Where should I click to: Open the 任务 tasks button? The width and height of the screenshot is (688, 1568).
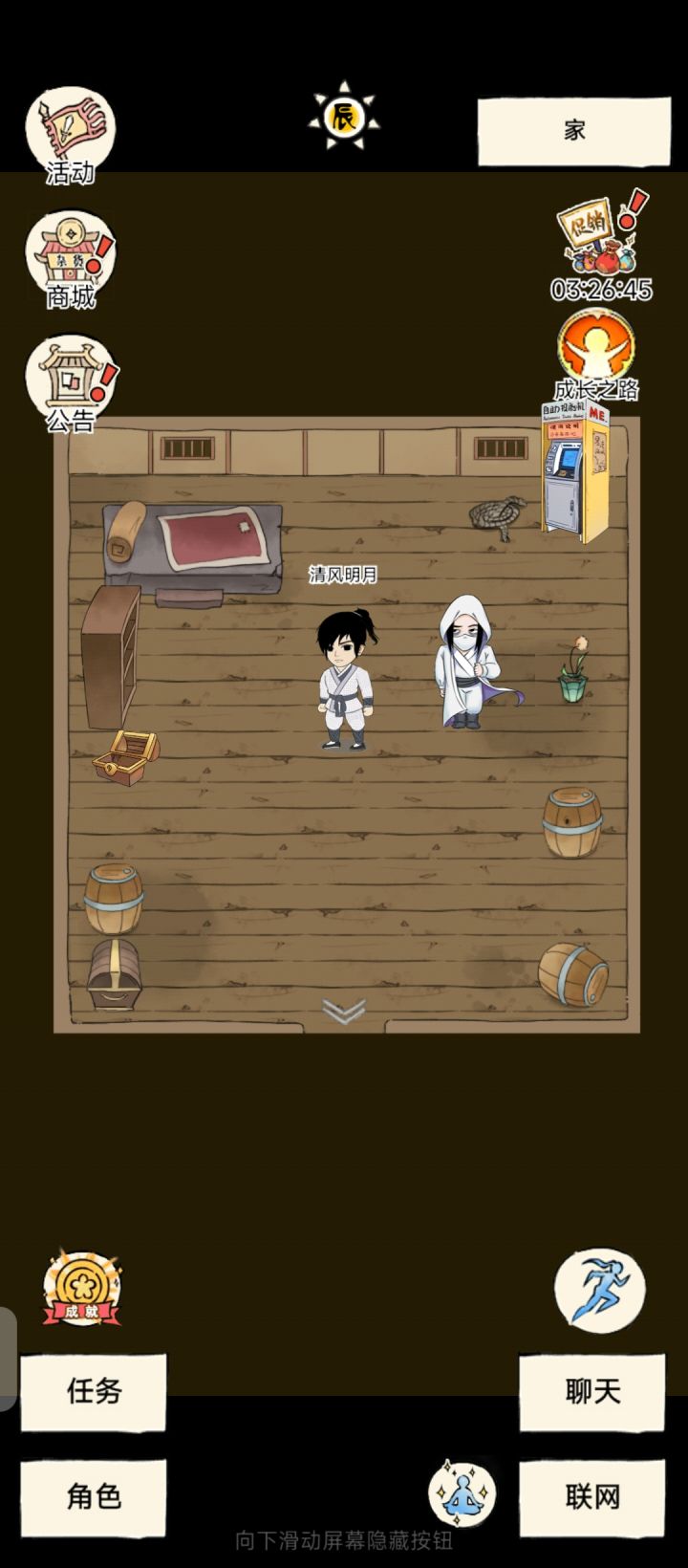coord(94,1394)
